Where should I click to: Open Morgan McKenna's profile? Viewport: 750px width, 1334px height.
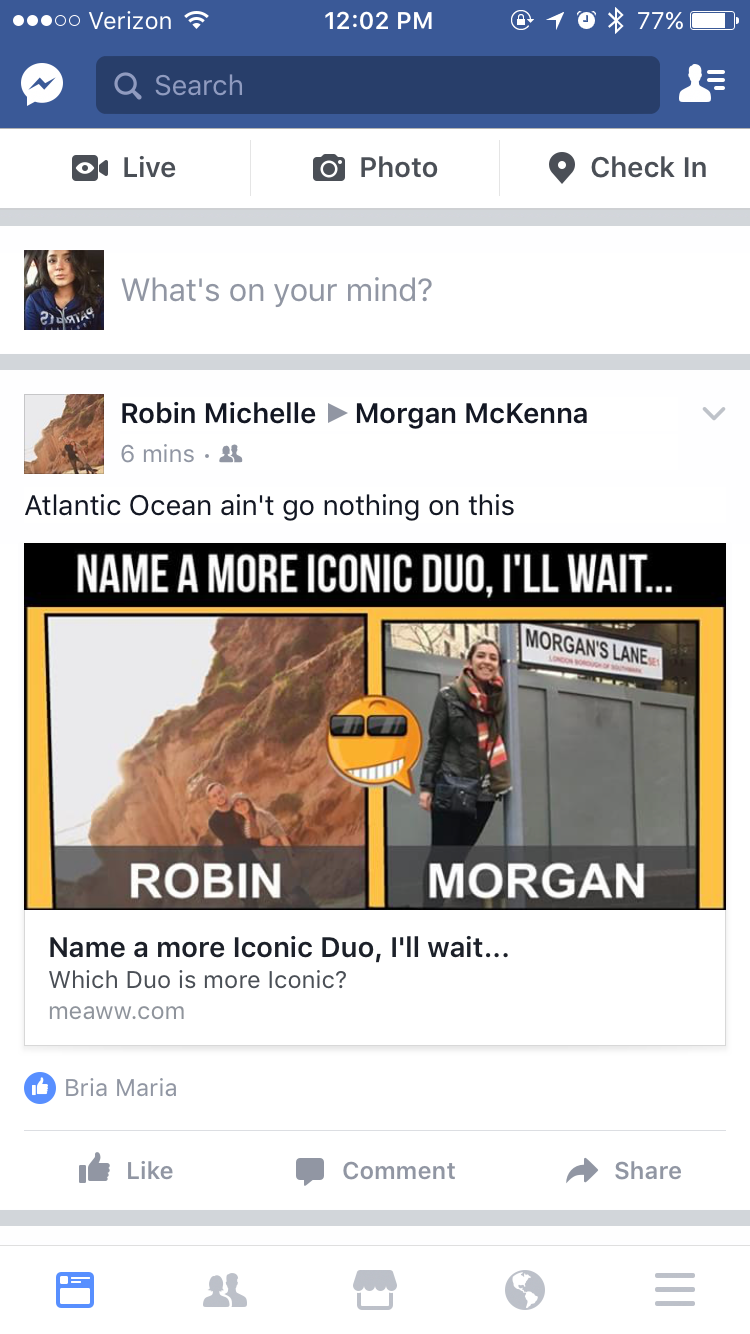(471, 413)
